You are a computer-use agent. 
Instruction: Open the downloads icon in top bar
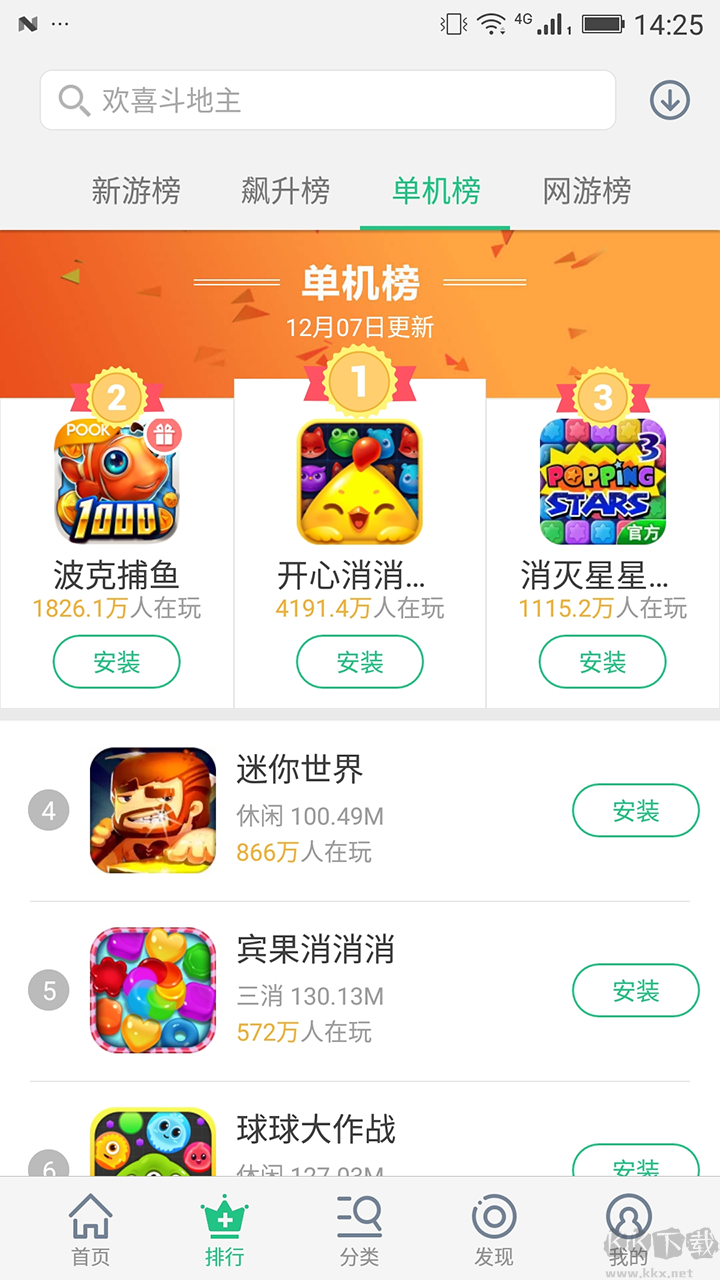click(x=670, y=100)
